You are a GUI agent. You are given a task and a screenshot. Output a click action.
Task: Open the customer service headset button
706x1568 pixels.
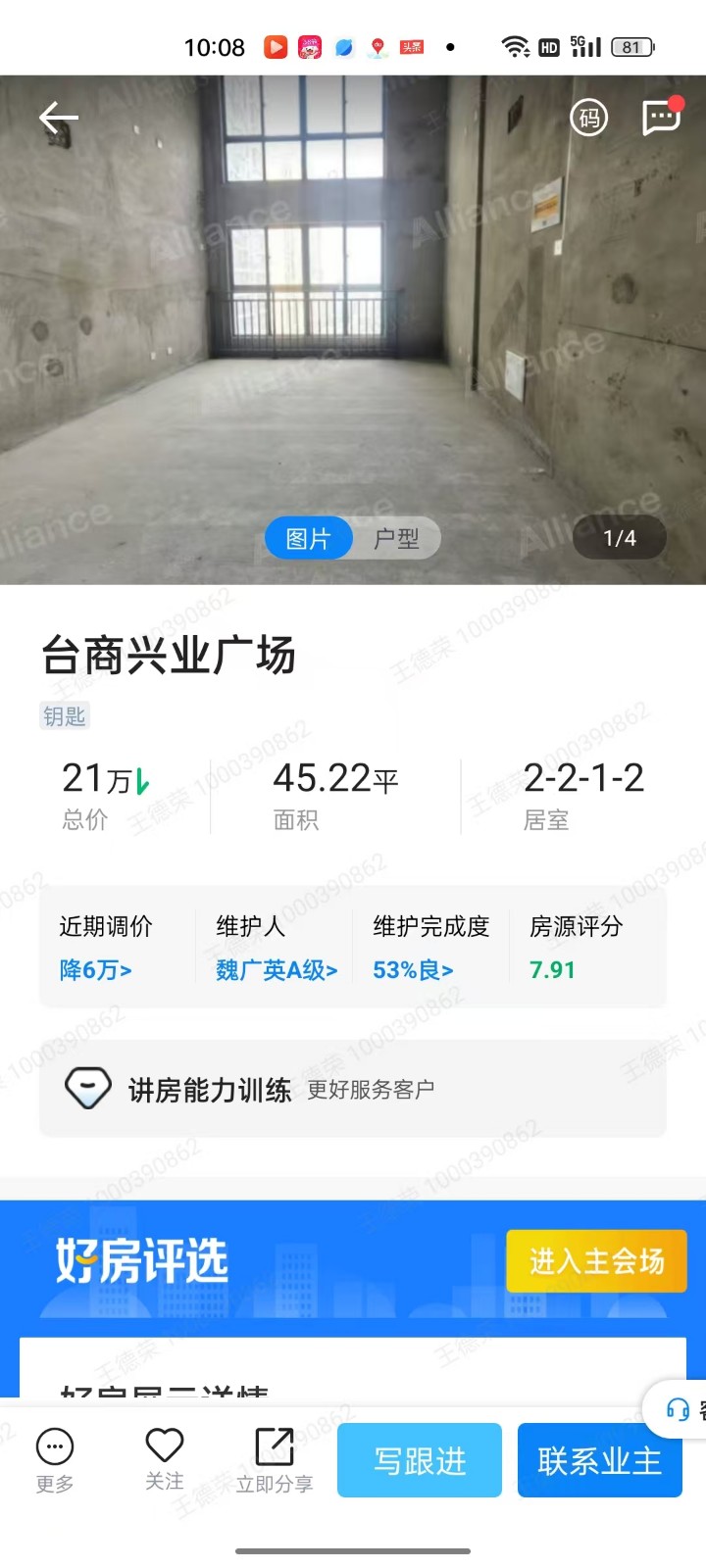pos(679,1409)
